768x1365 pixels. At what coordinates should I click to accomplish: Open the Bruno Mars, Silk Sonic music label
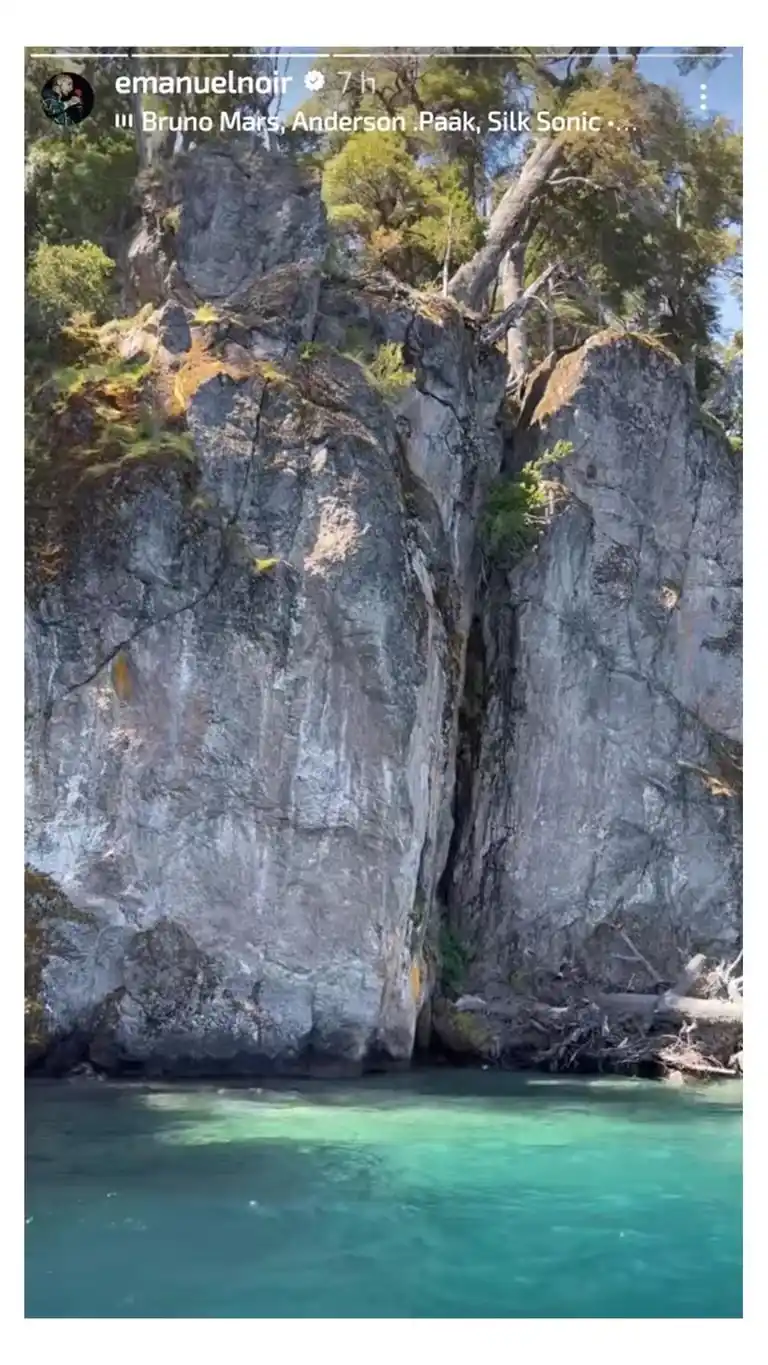point(378,122)
